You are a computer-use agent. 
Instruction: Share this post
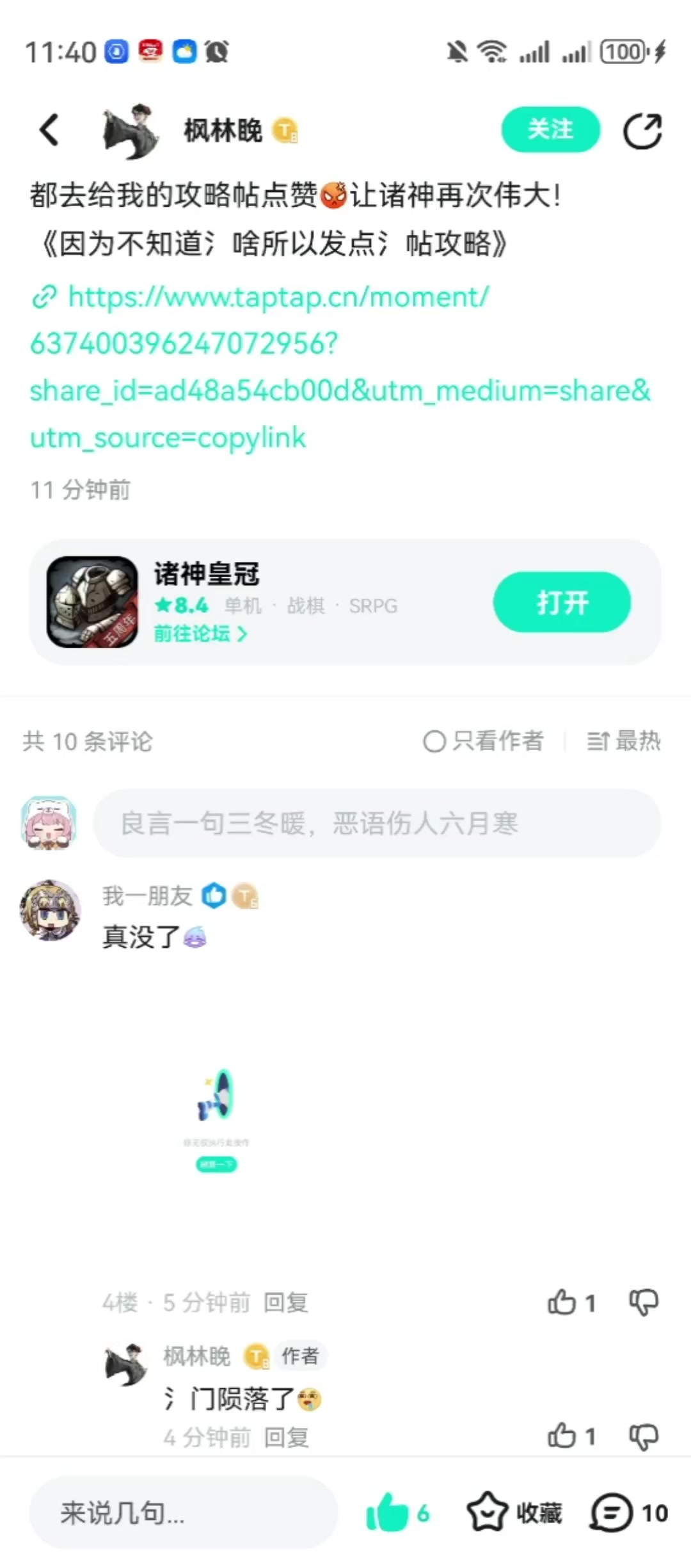[x=642, y=131]
